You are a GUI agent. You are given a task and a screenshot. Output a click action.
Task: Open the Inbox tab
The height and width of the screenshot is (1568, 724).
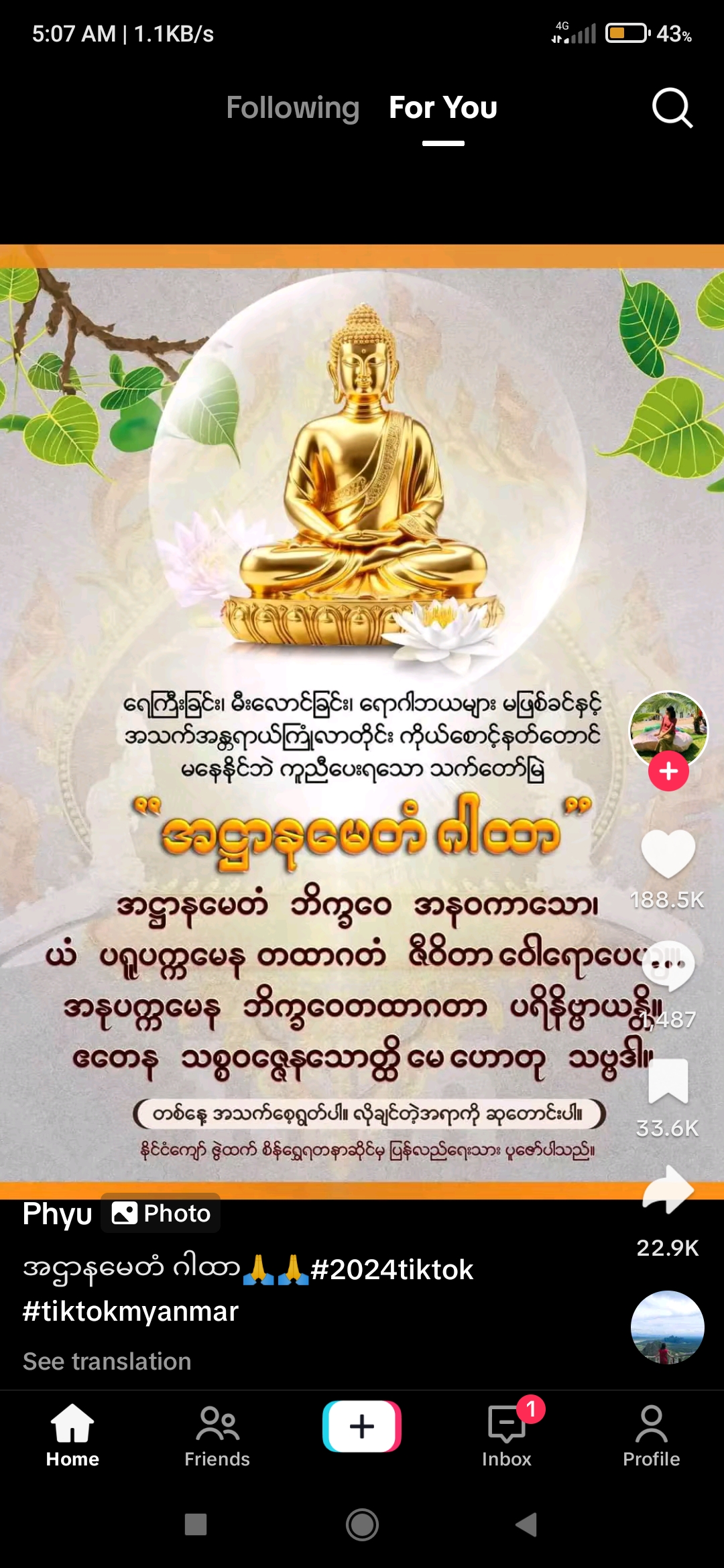pos(507,1435)
